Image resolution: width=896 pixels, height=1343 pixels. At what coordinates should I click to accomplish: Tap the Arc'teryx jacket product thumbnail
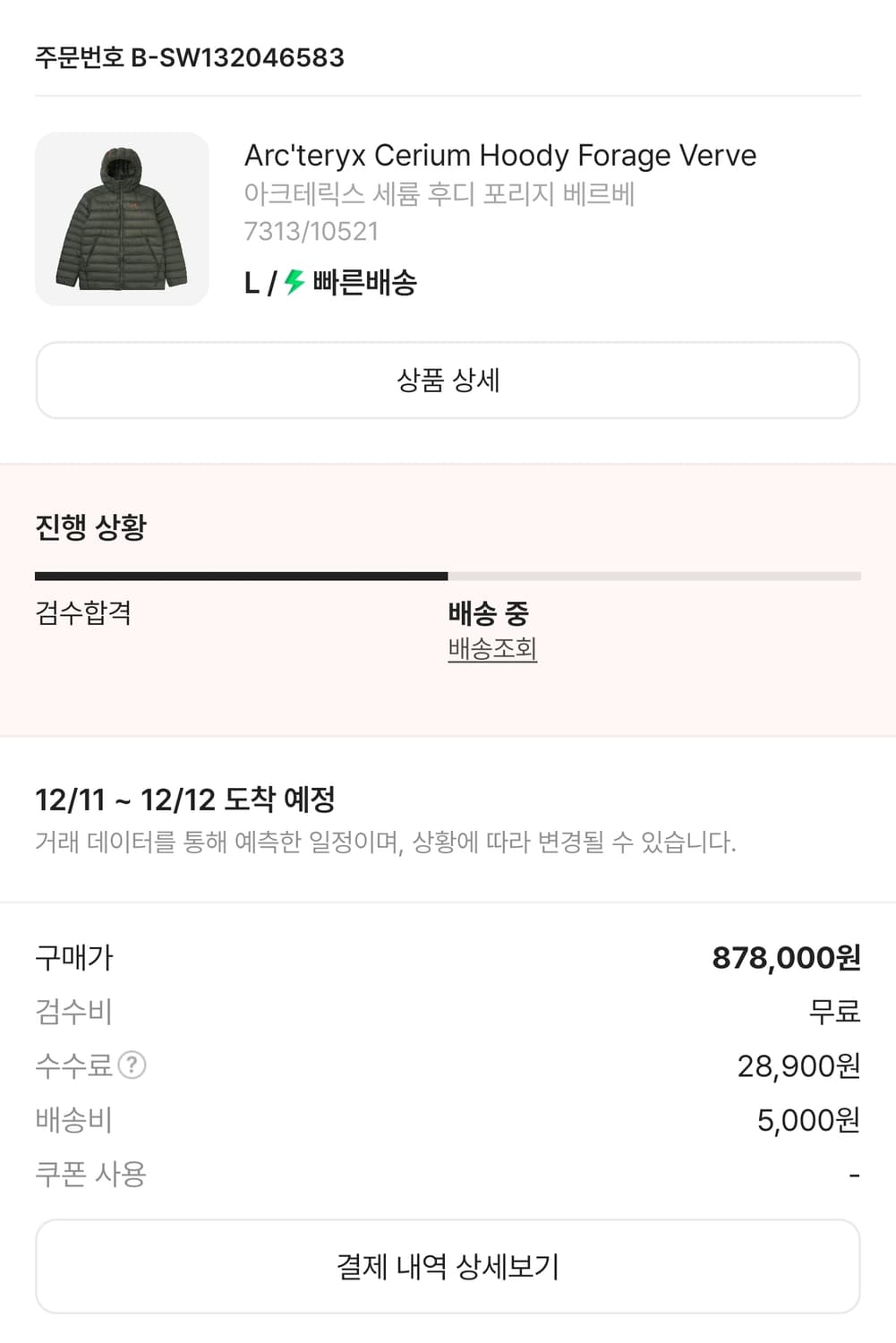(x=123, y=218)
